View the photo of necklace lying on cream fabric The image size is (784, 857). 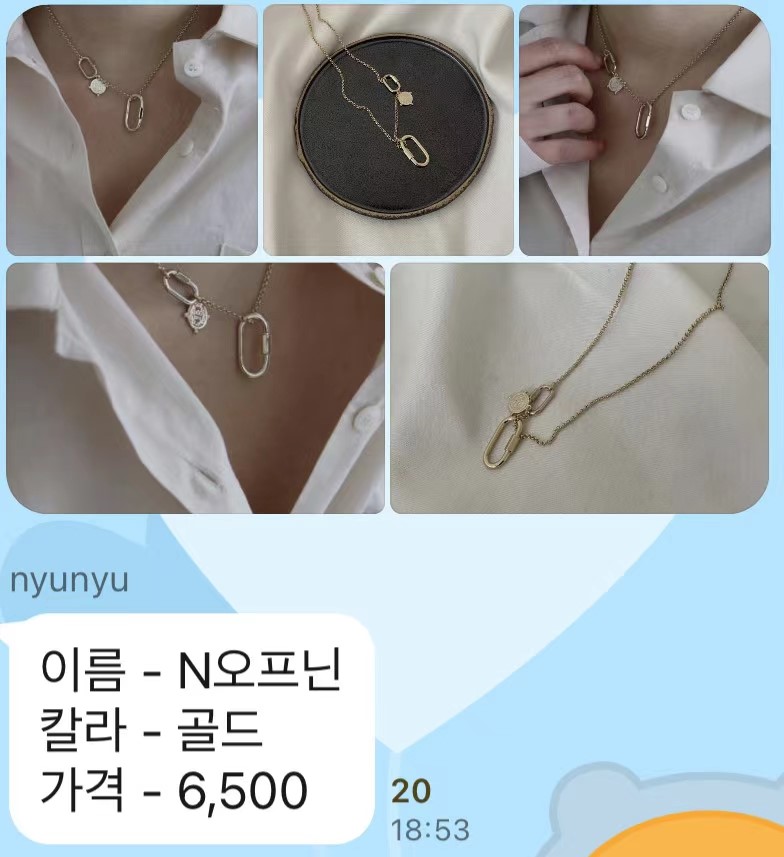point(580,388)
